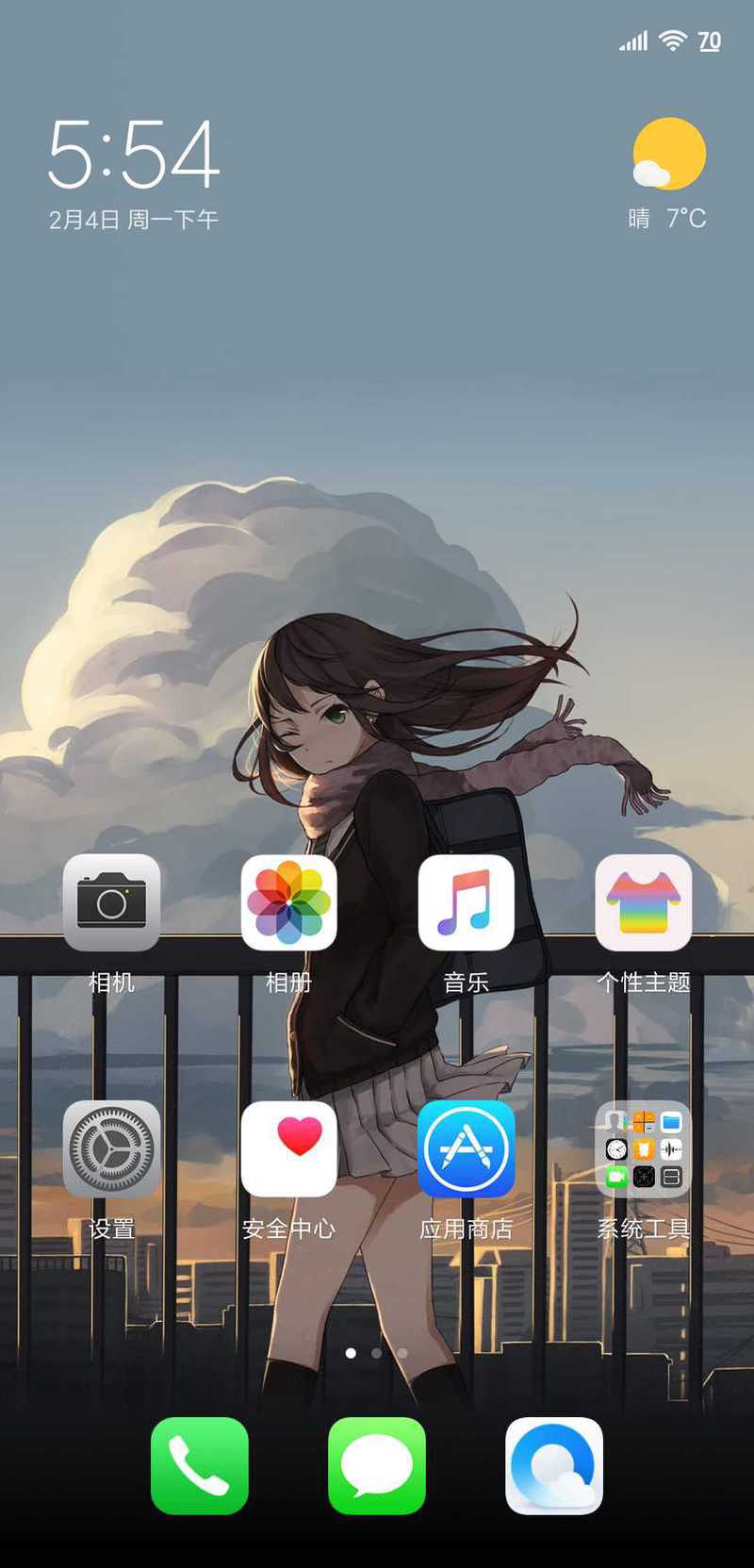The image size is (754, 1568).
Task: Open the 相册 photo gallery
Action: 288,902
